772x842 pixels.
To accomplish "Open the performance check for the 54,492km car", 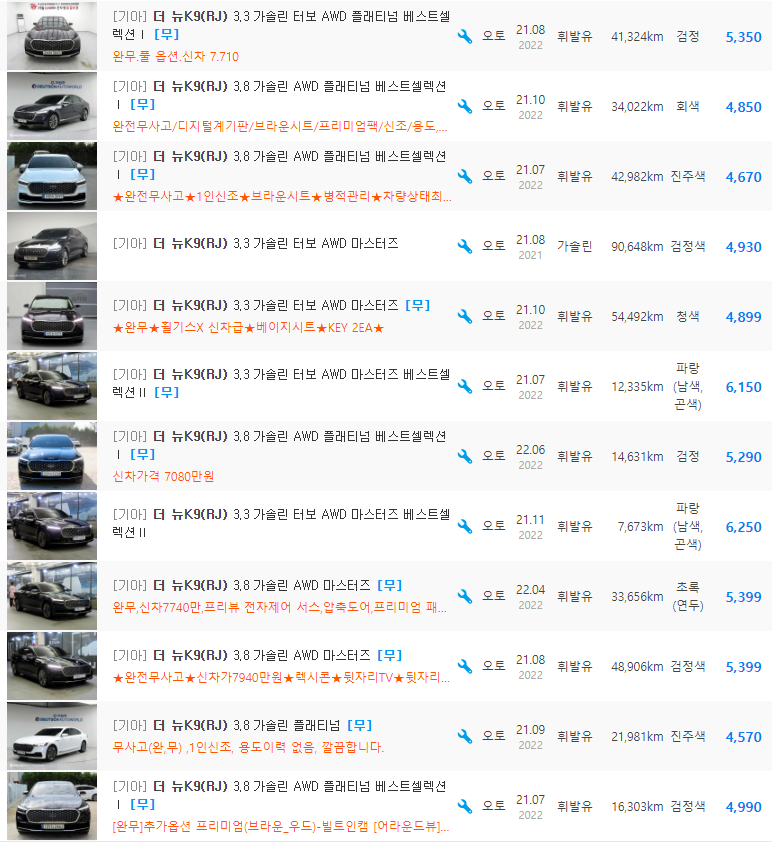I will tap(463, 316).
